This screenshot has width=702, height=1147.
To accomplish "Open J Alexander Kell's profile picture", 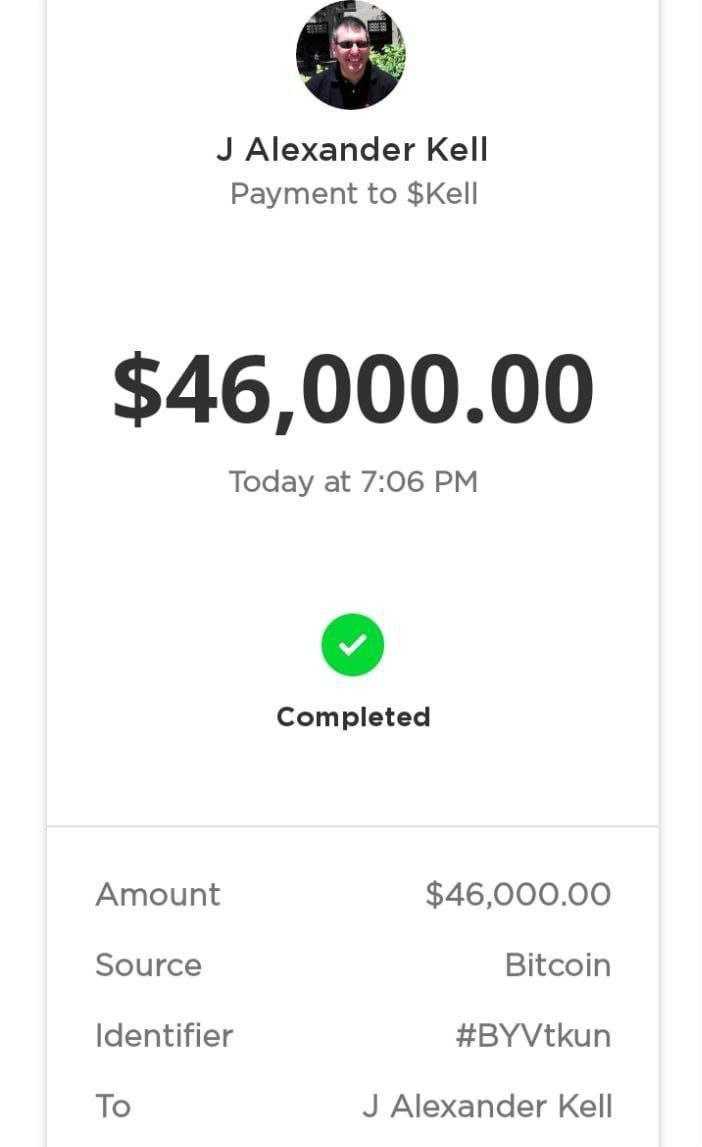I will click(351, 55).
